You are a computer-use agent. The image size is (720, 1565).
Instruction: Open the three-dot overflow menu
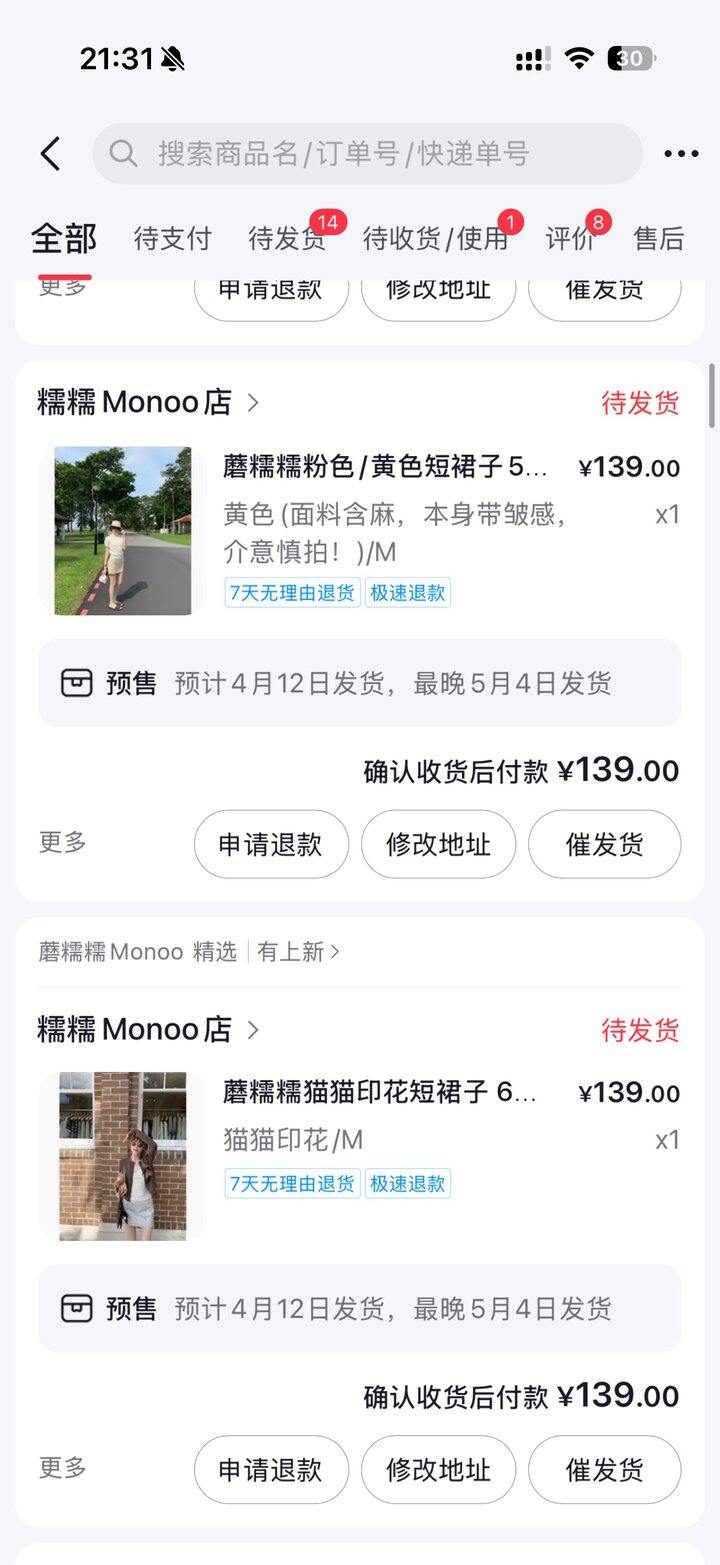coord(681,154)
